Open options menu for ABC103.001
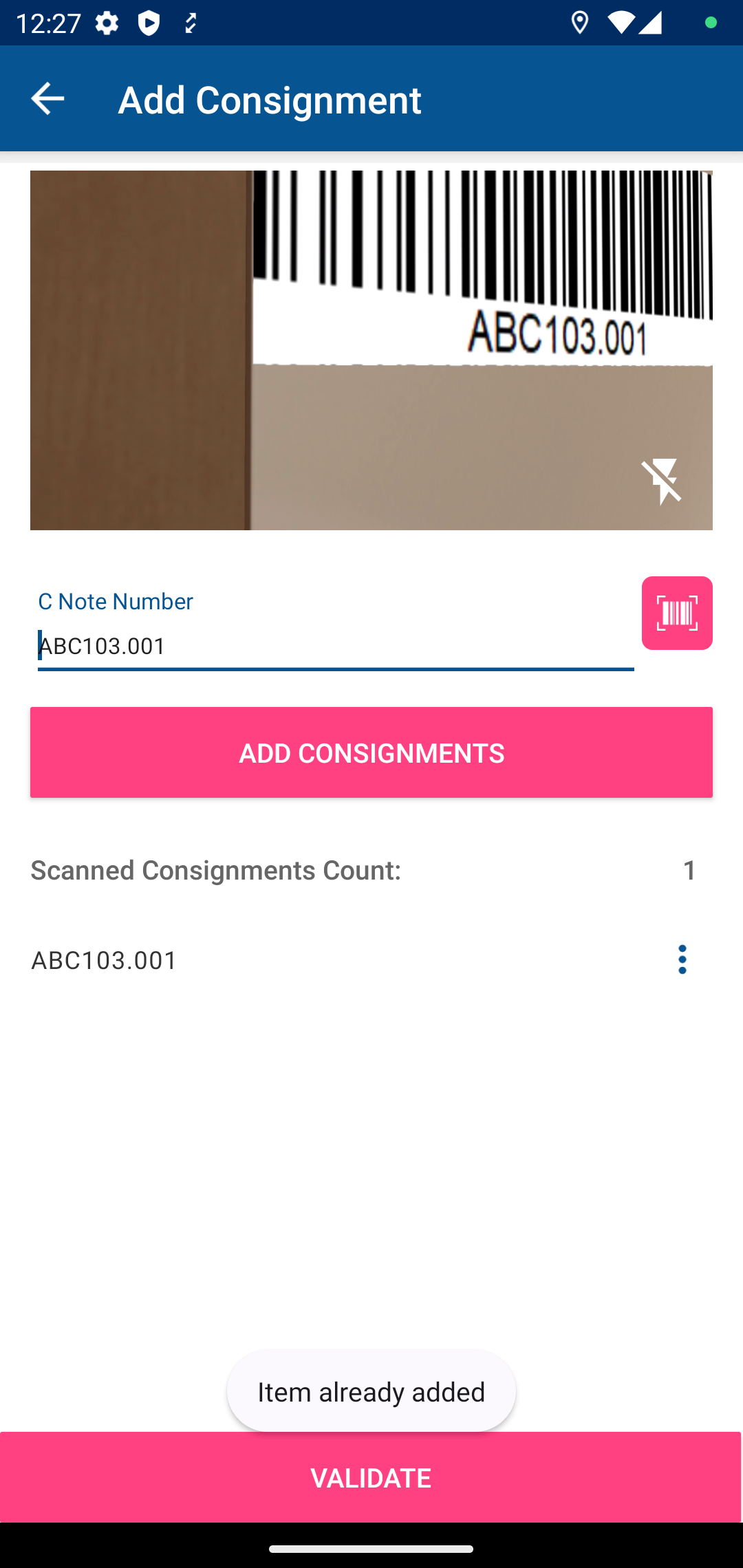Viewport: 743px width, 1568px height. tap(682, 959)
